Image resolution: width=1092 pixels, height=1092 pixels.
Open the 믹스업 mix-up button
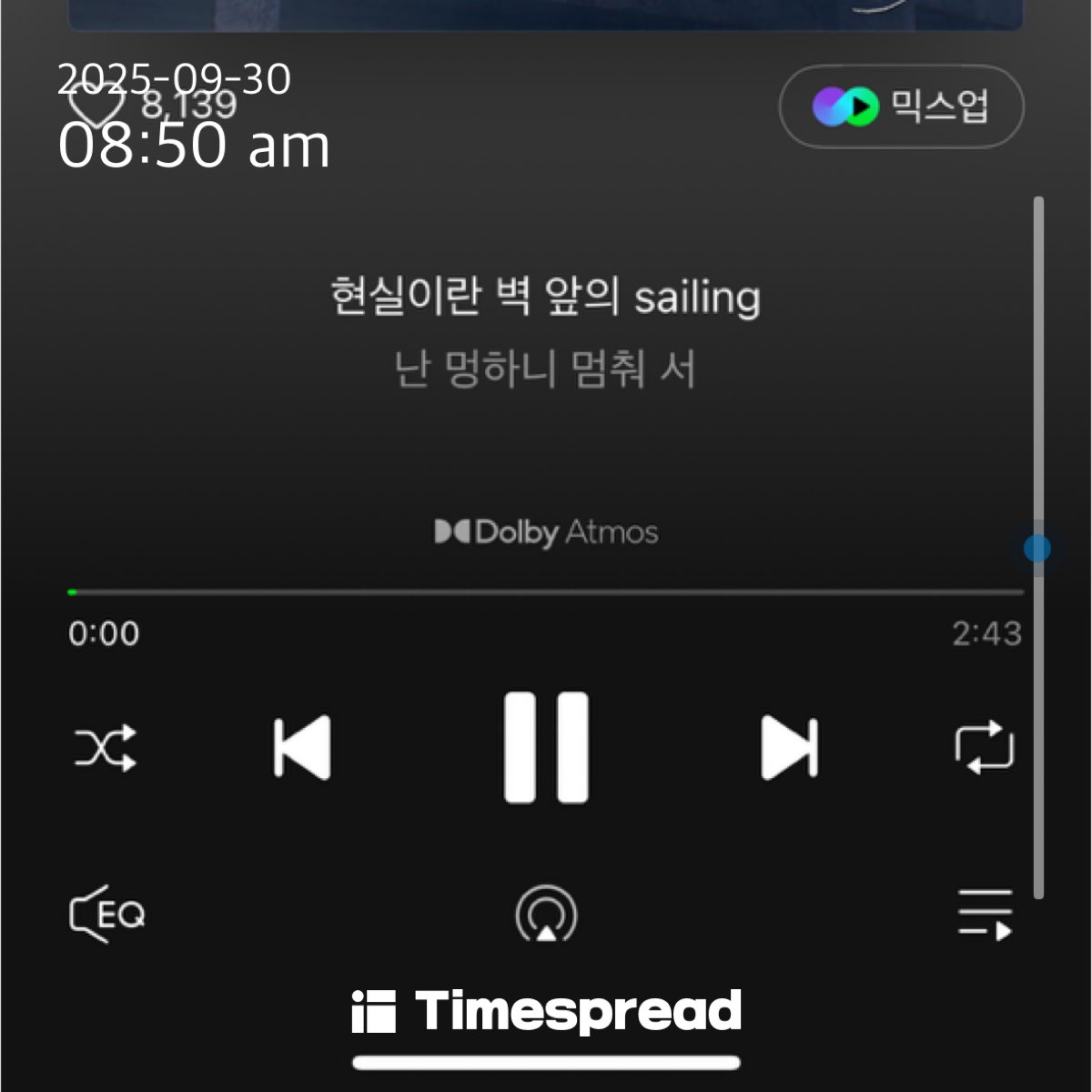pos(901,107)
